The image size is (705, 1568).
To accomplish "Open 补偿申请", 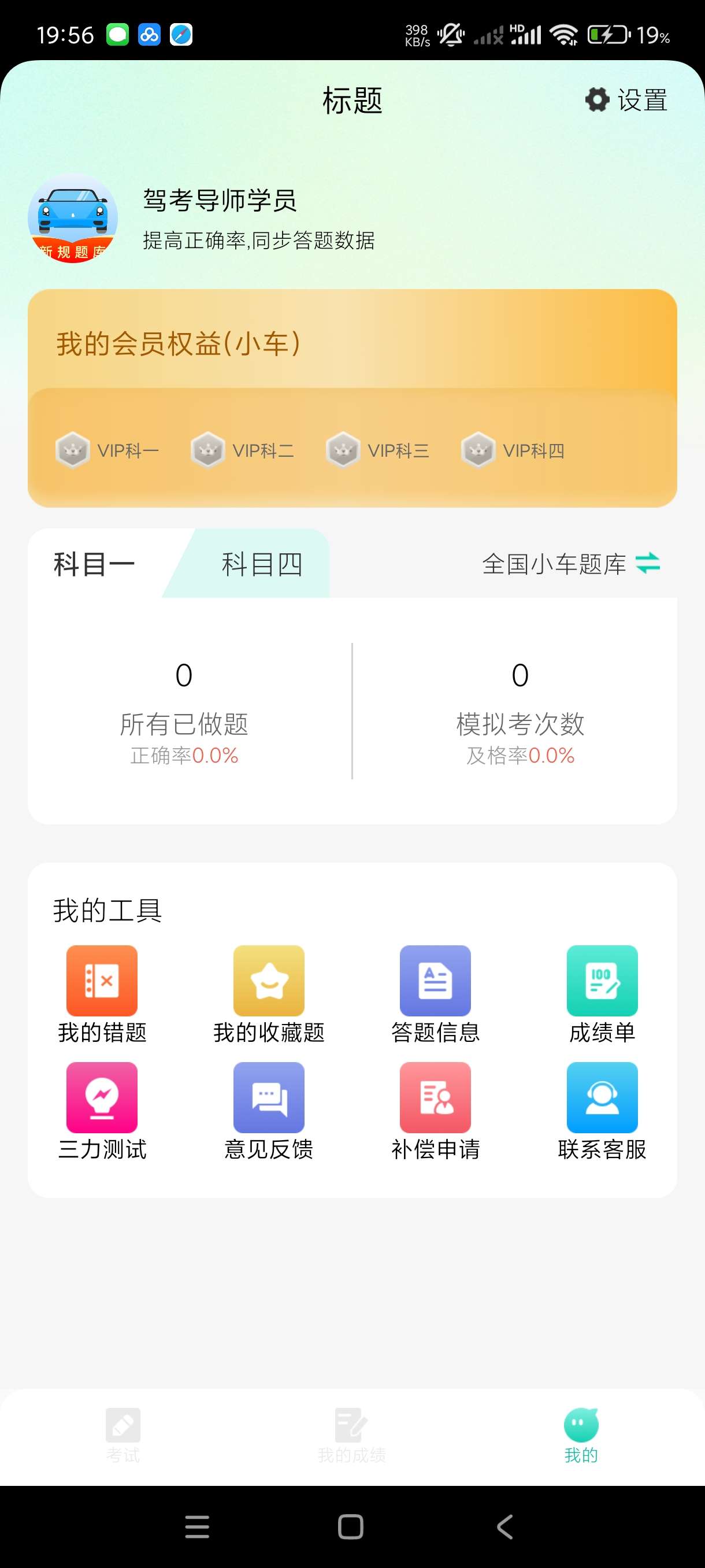I will point(436,1110).
